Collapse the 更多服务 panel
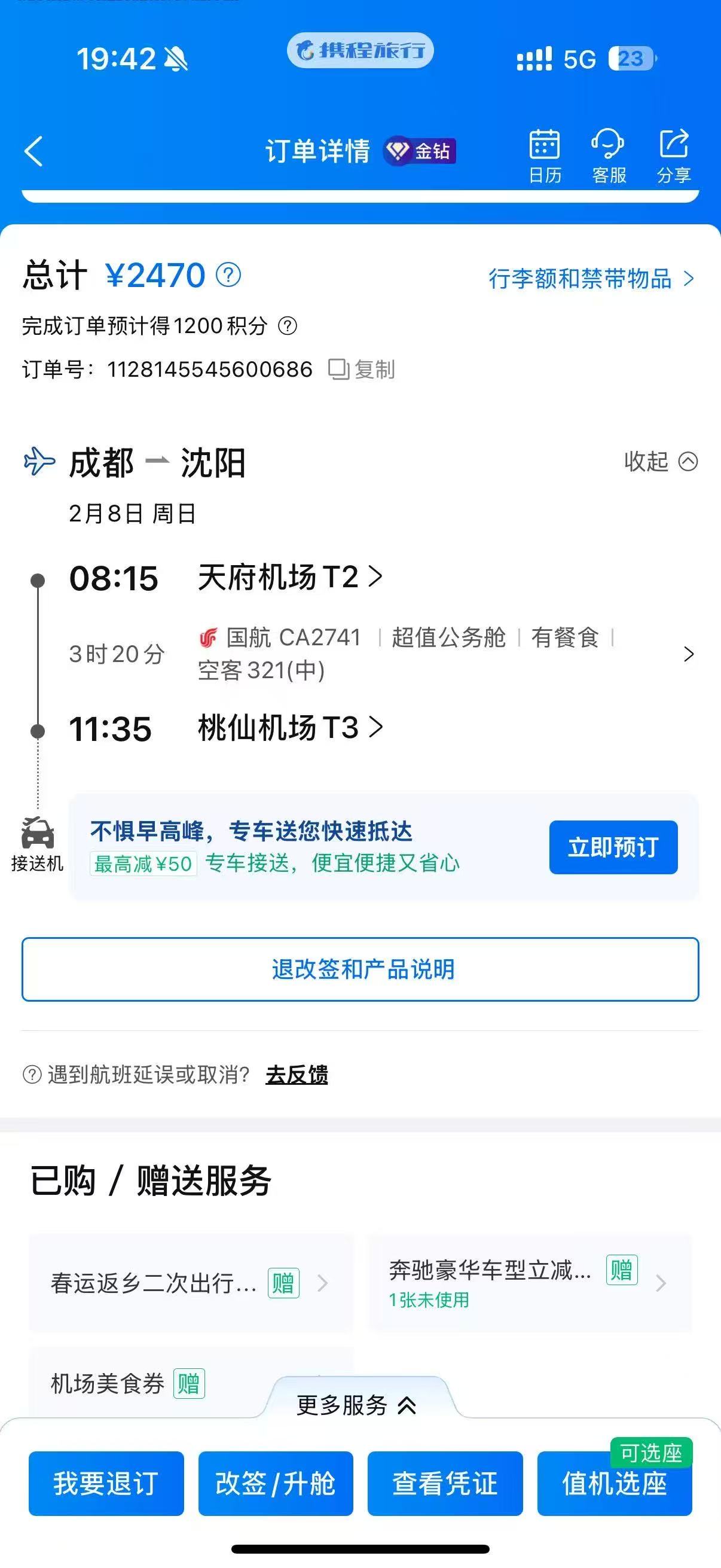 pos(356,1405)
